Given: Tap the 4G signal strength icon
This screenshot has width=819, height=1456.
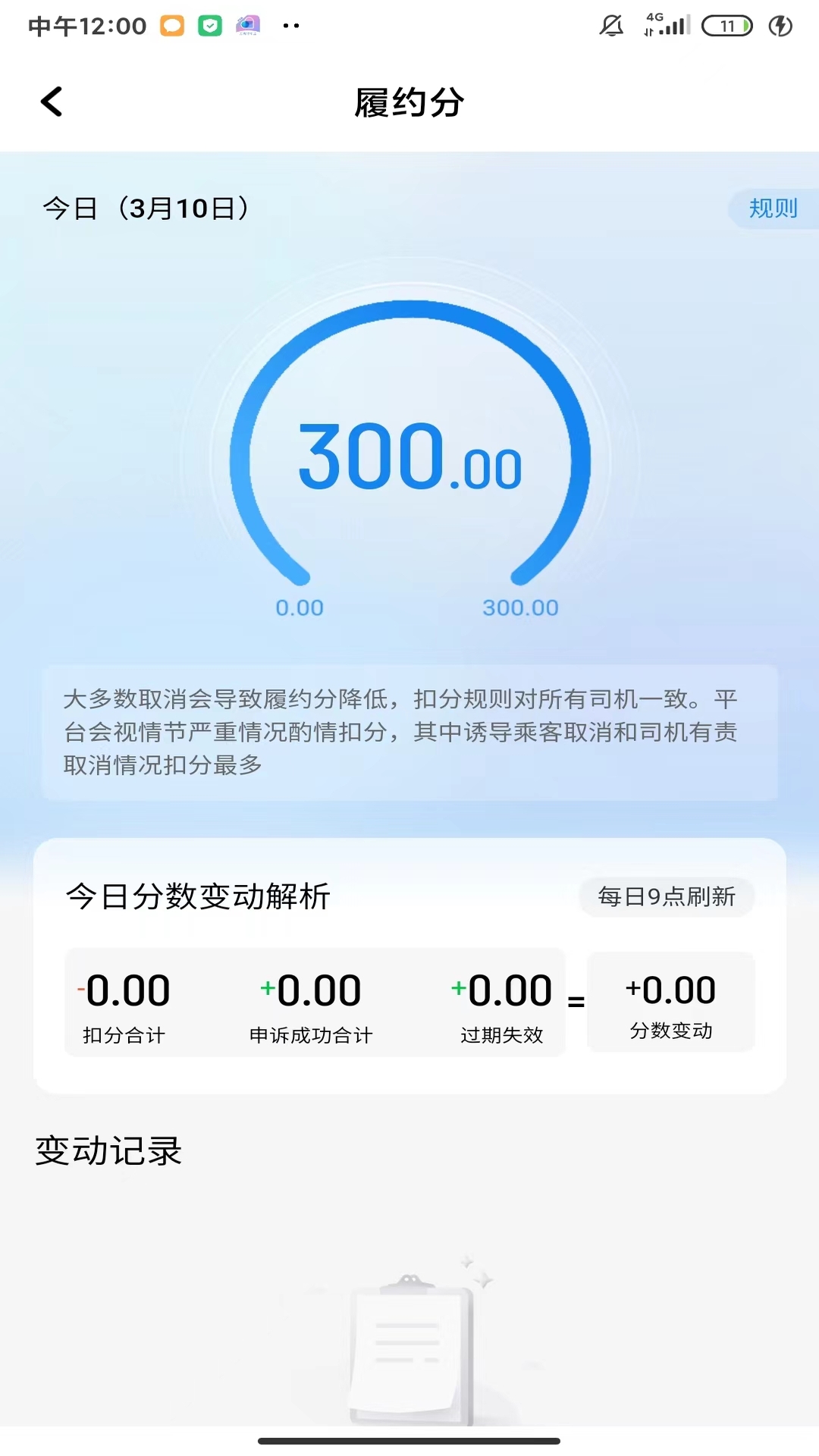Looking at the screenshot, I should [667, 25].
